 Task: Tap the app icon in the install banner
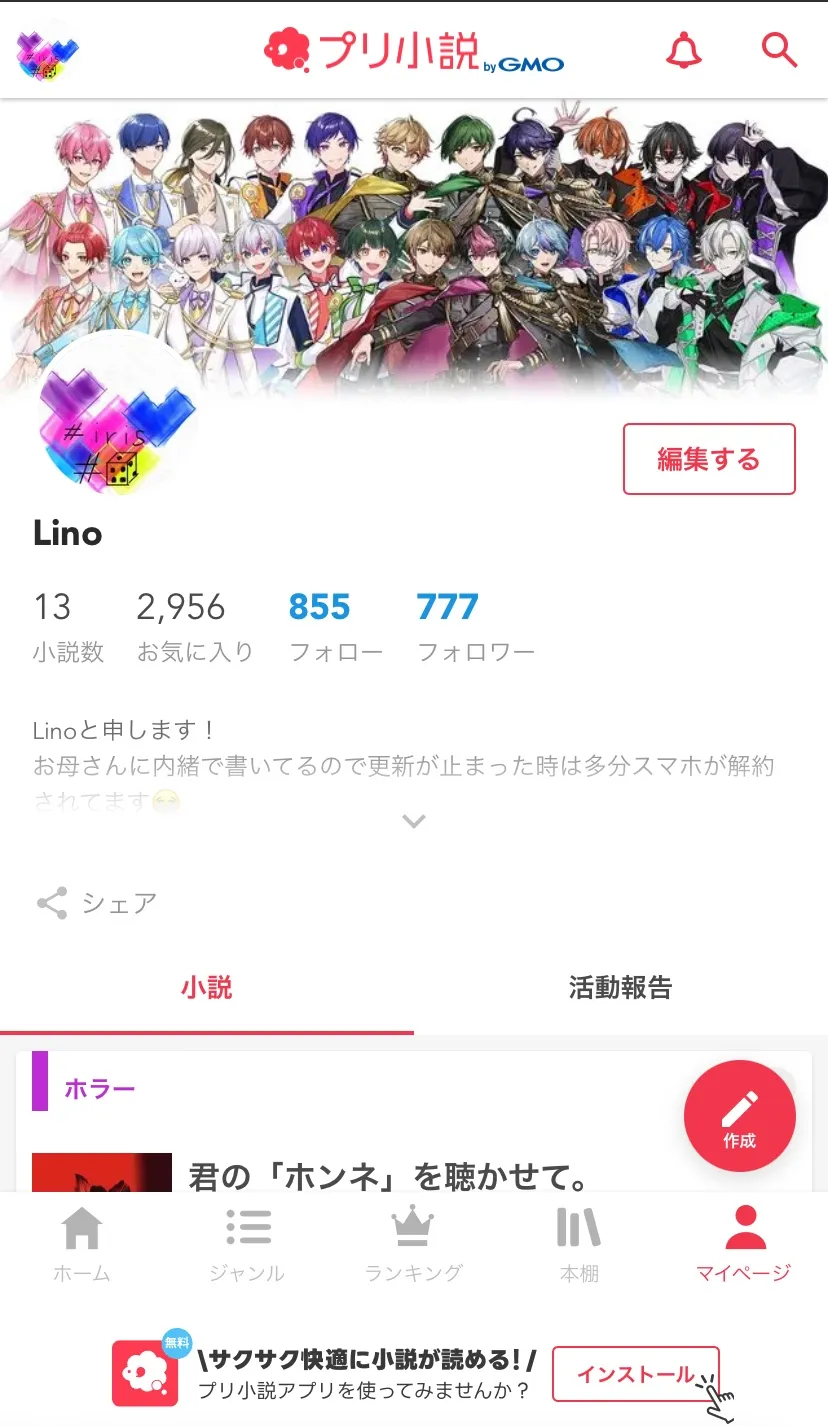[146, 1372]
